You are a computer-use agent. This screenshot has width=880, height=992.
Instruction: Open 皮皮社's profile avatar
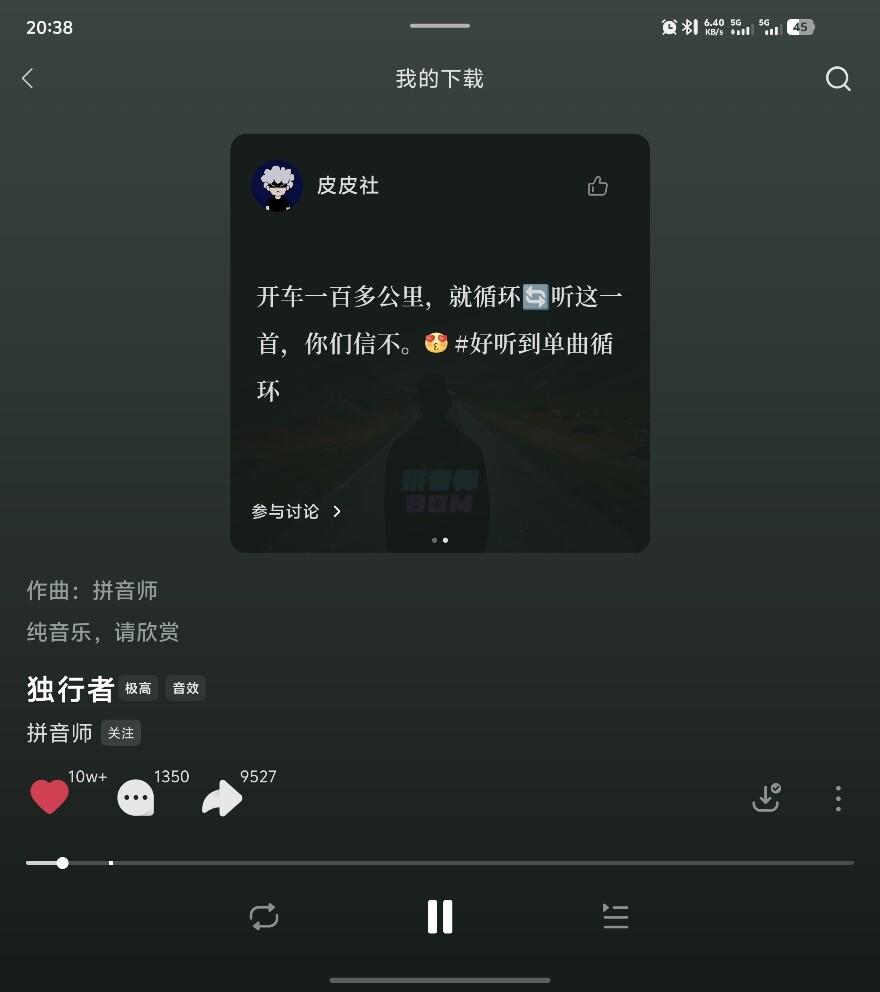(277, 186)
